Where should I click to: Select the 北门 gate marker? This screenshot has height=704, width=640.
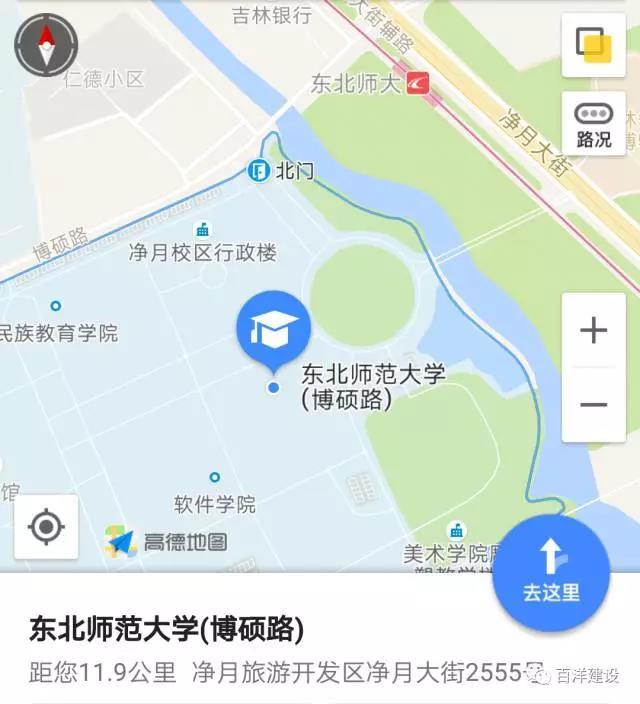click(259, 171)
